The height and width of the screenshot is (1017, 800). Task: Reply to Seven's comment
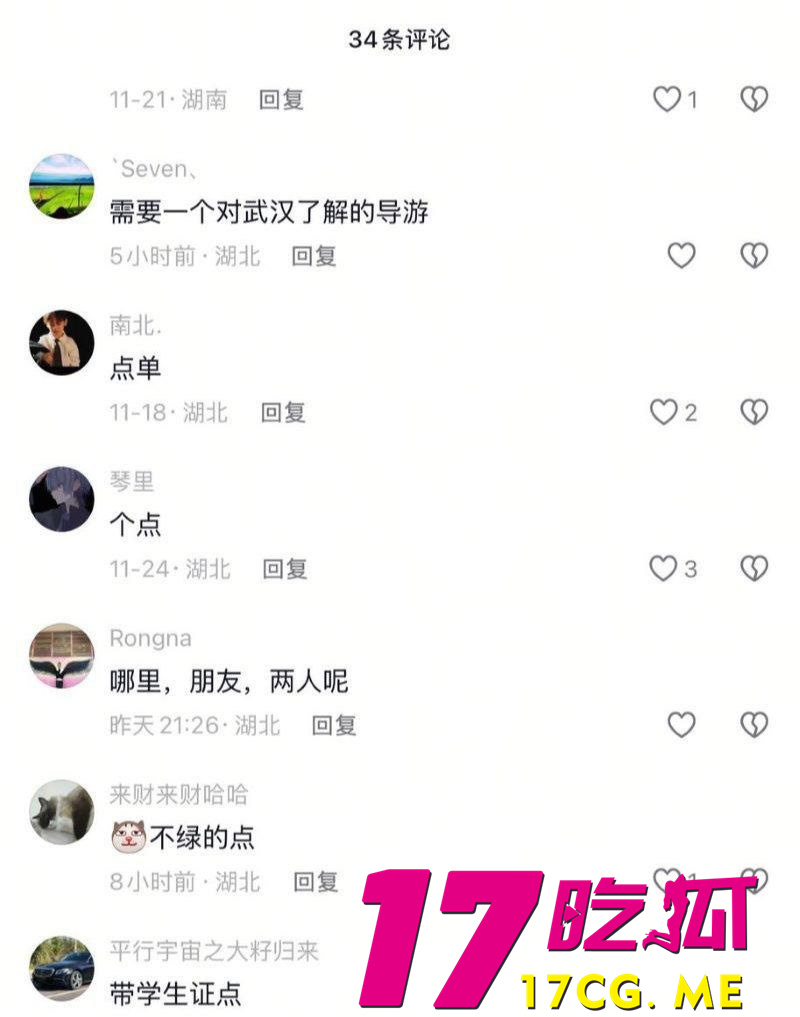click(x=314, y=256)
